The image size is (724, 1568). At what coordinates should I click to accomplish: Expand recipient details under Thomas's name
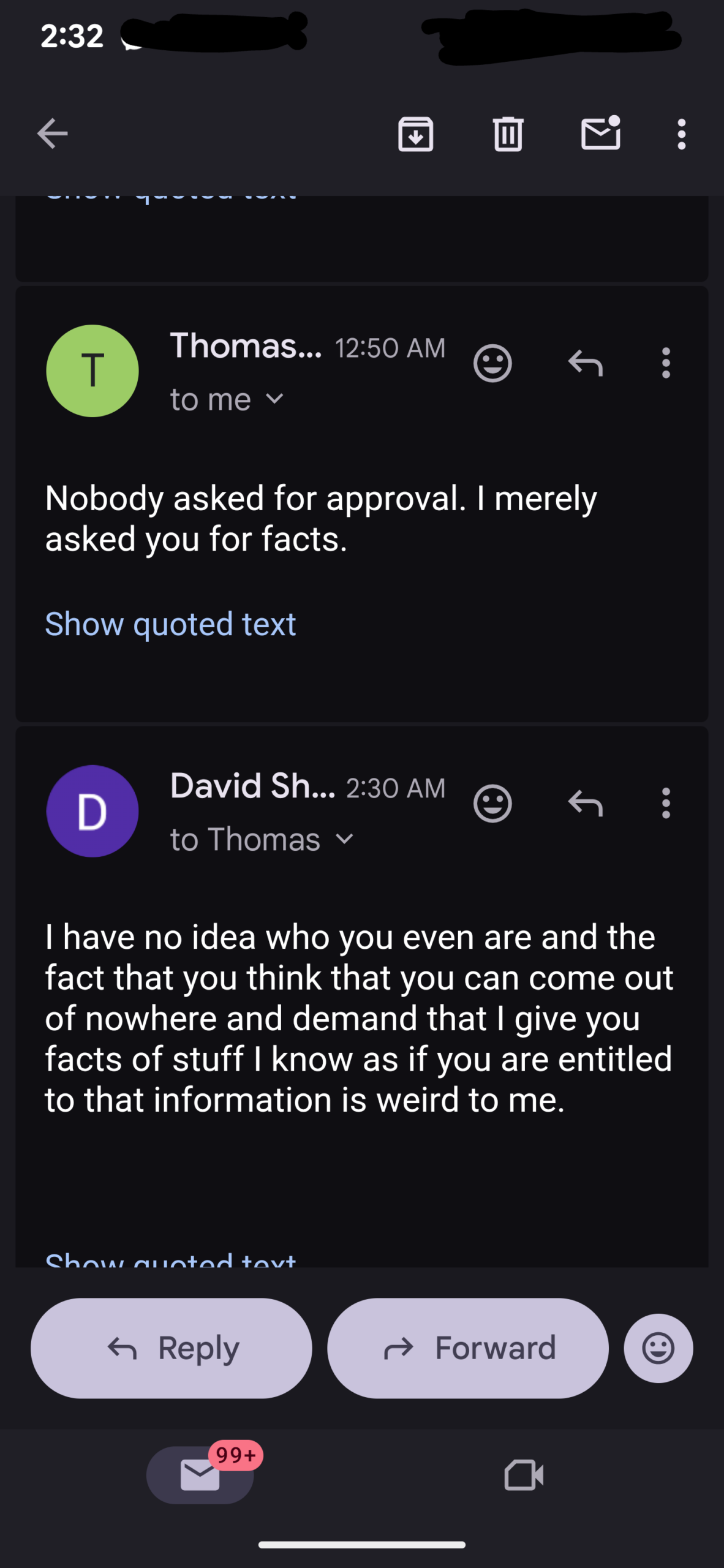(275, 399)
